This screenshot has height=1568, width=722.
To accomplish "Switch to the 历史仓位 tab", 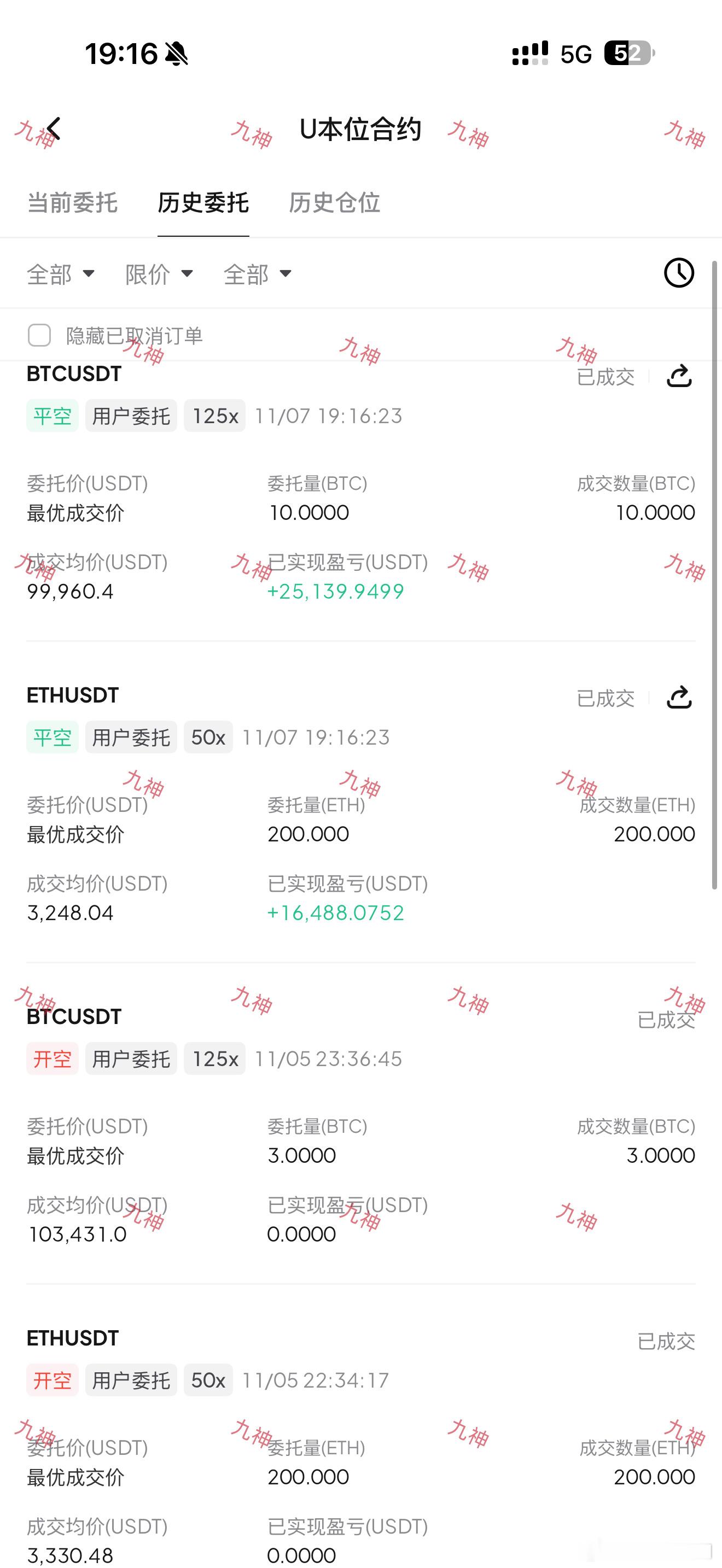I will (x=335, y=203).
